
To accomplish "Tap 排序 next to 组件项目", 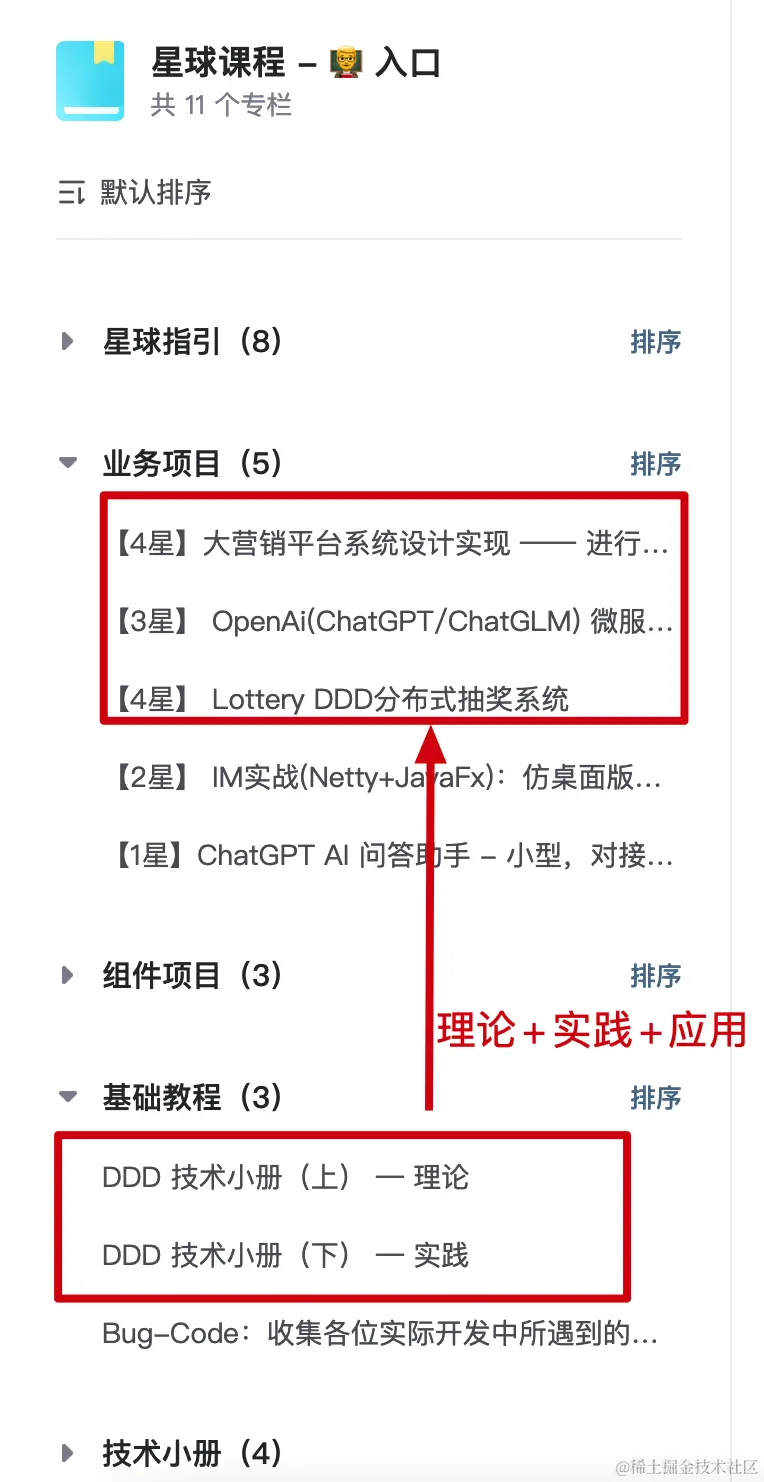I will point(656,976).
